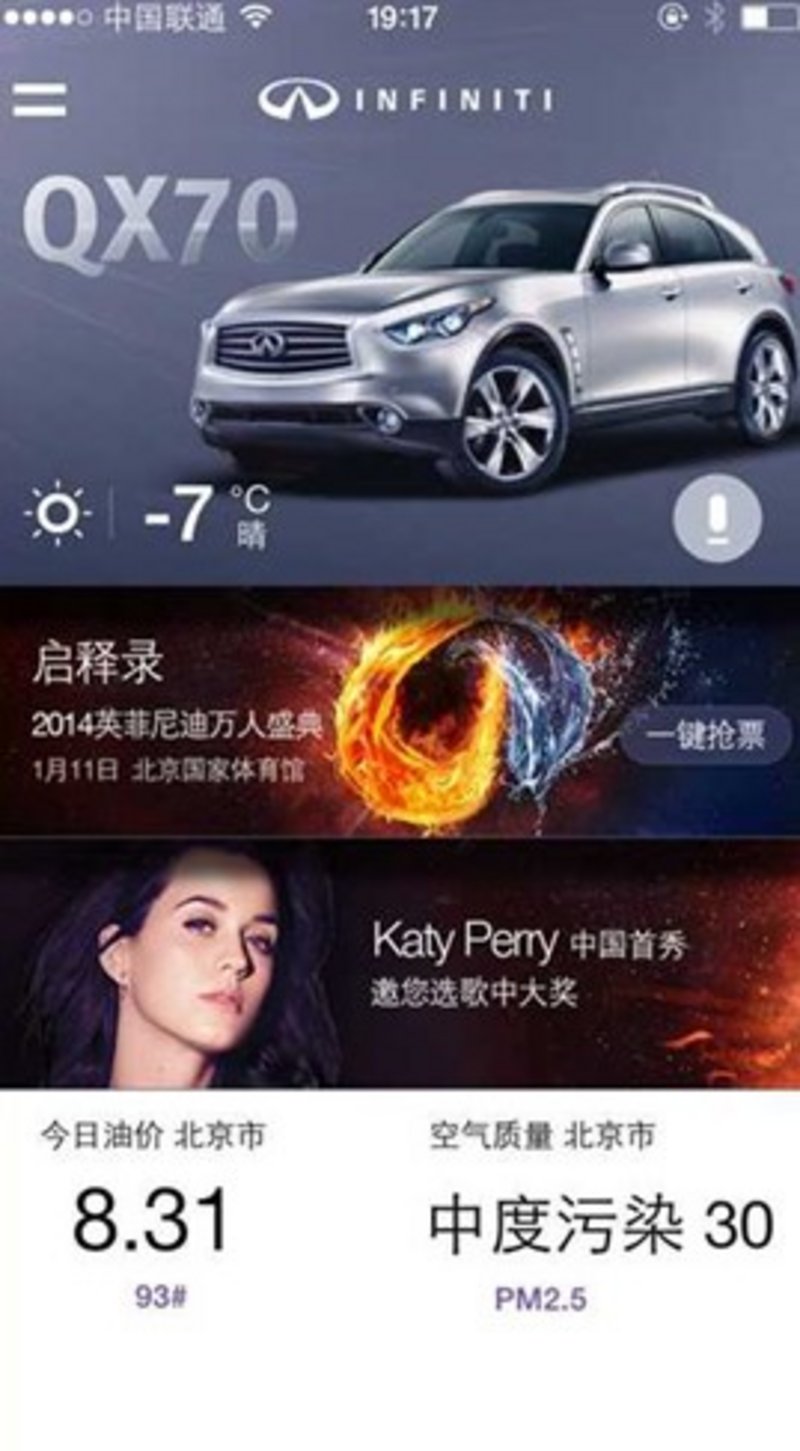Tap the 一键抢票 button
This screenshot has height=1451, width=800.
pos(705,737)
